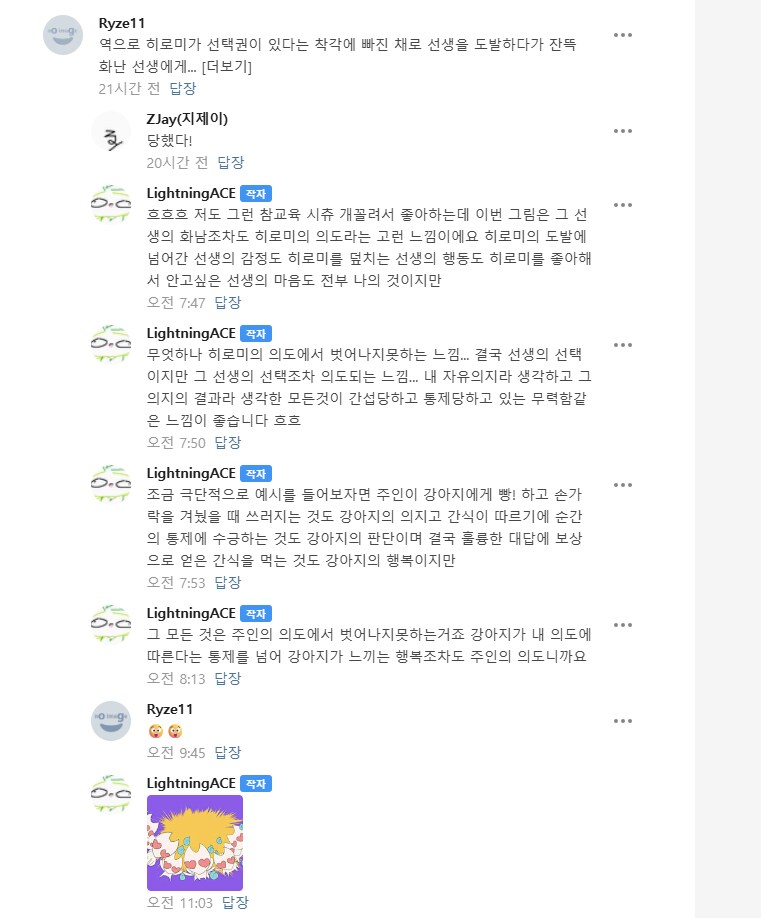Reply to LightningACE's 오전 7:47 comment
The height and width of the screenshot is (918, 761).
click(228, 302)
